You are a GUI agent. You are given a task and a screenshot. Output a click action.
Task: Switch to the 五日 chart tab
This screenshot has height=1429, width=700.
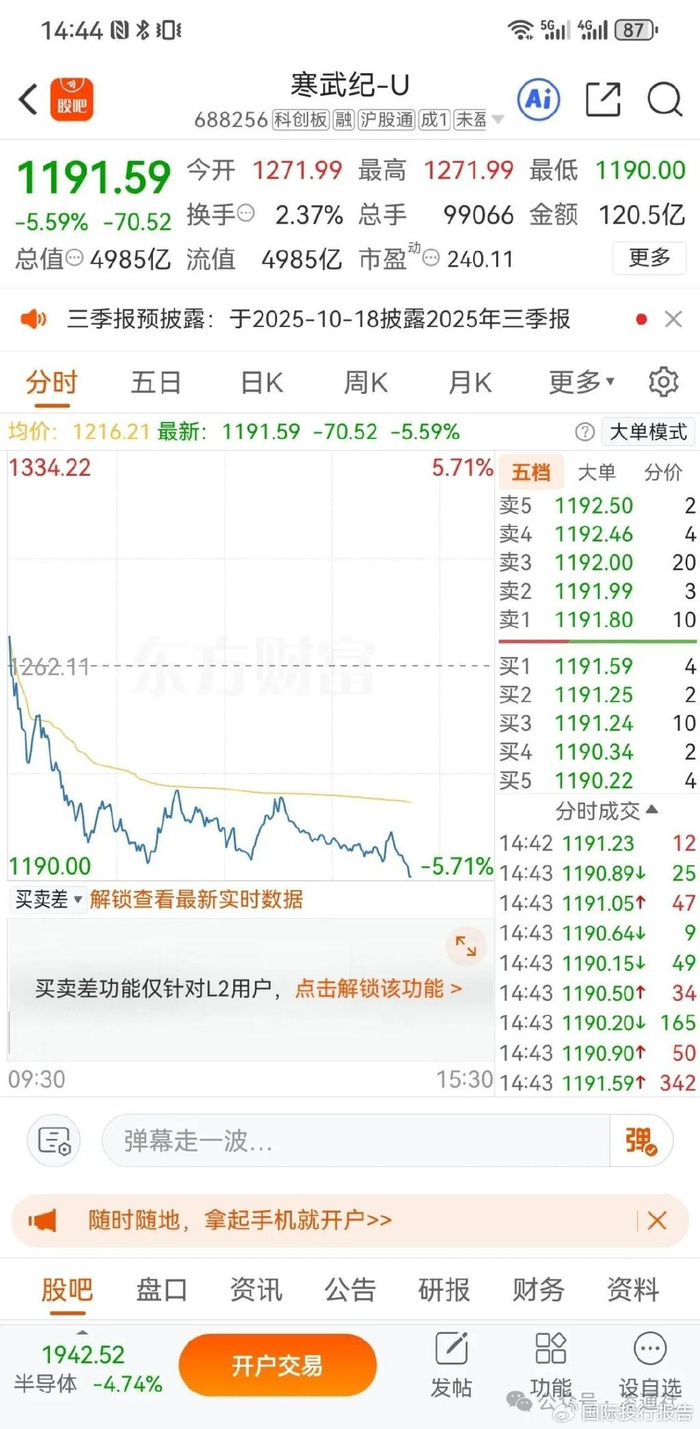tap(156, 382)
